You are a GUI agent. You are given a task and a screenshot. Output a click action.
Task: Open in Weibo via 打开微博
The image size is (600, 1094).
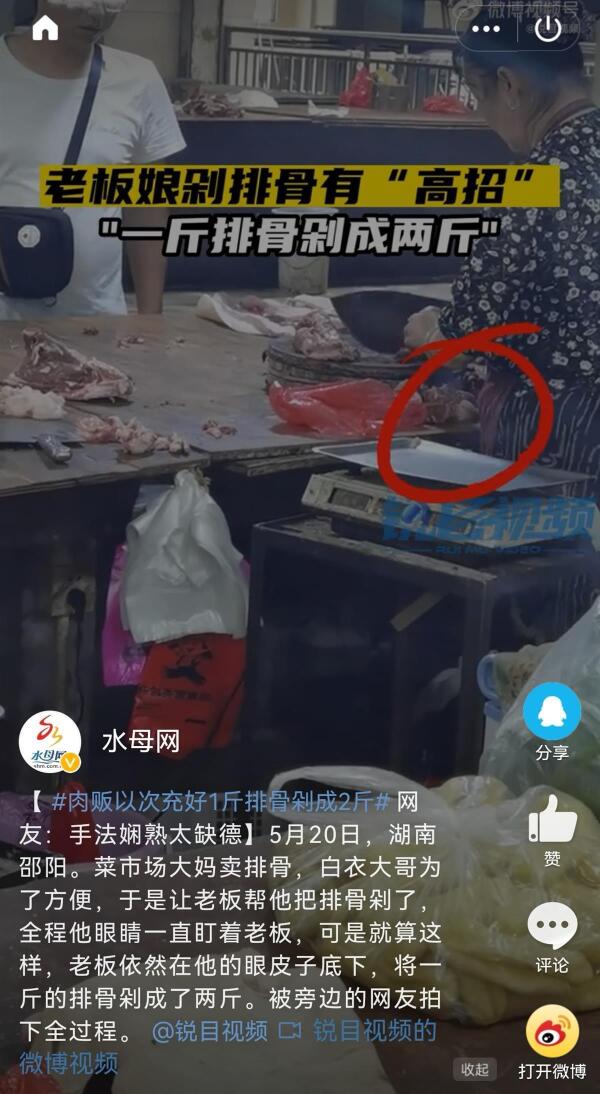pos(551,1043)
